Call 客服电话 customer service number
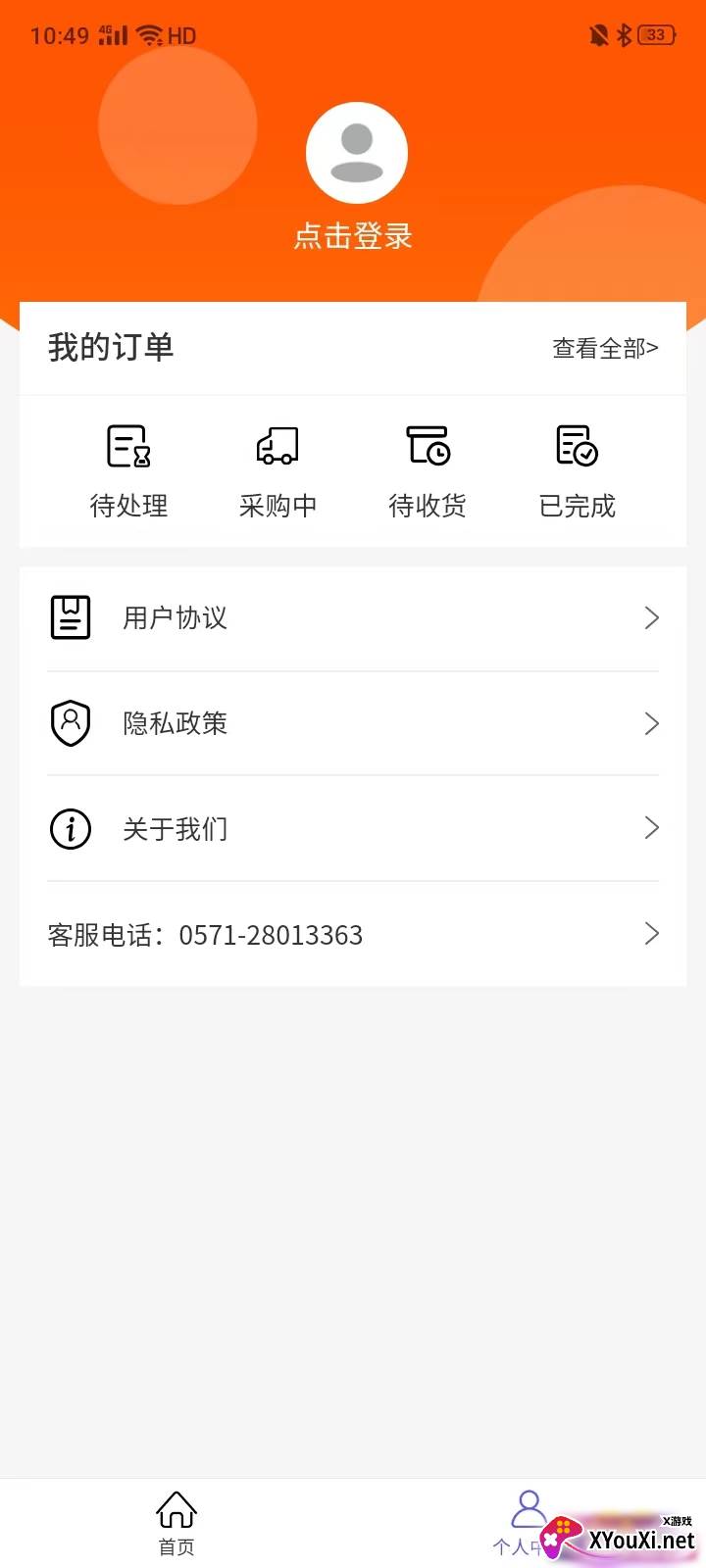The width and height of the screenshot is (706, 1568). tap(353, 935)
